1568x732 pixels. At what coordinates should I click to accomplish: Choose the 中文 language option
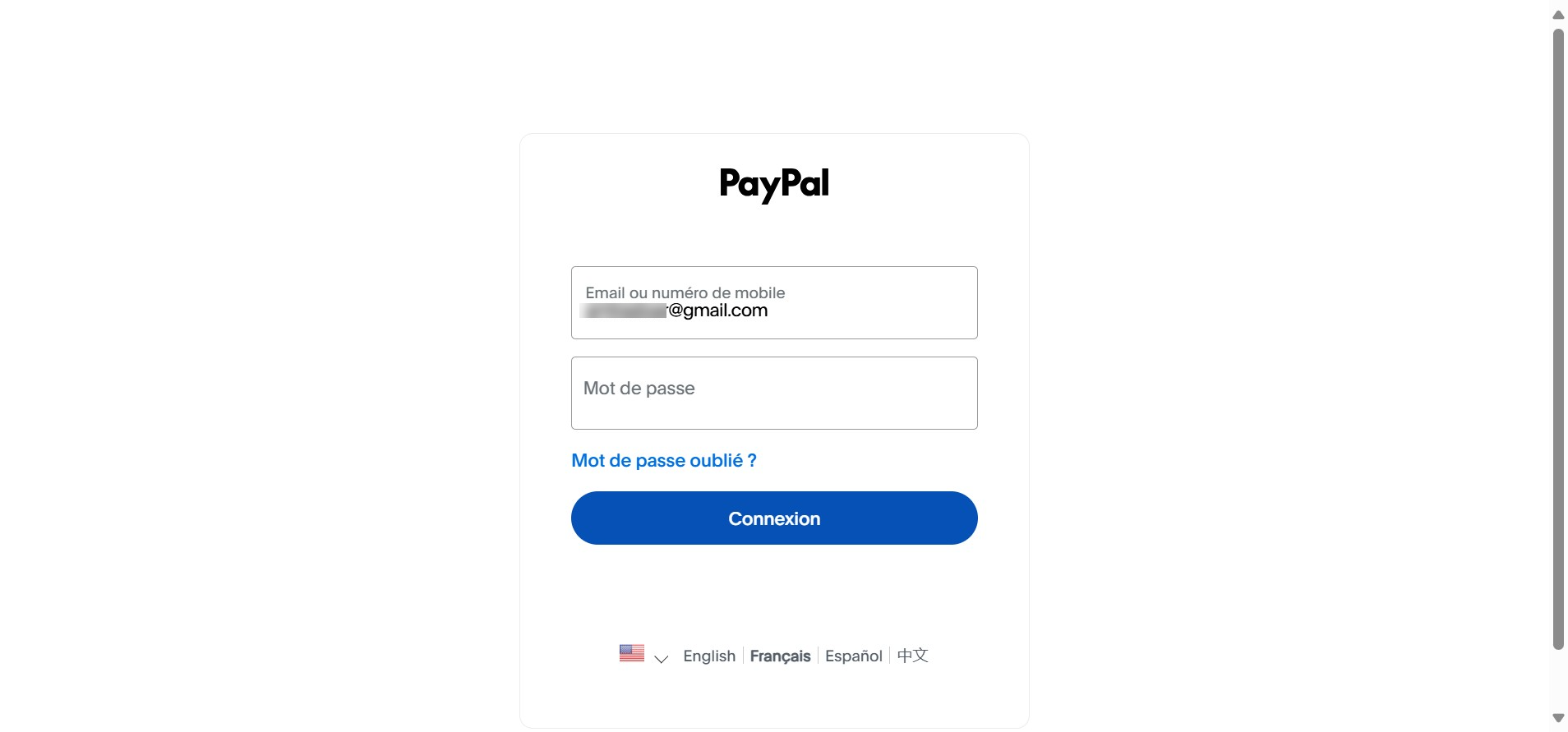tap(912, 656)
